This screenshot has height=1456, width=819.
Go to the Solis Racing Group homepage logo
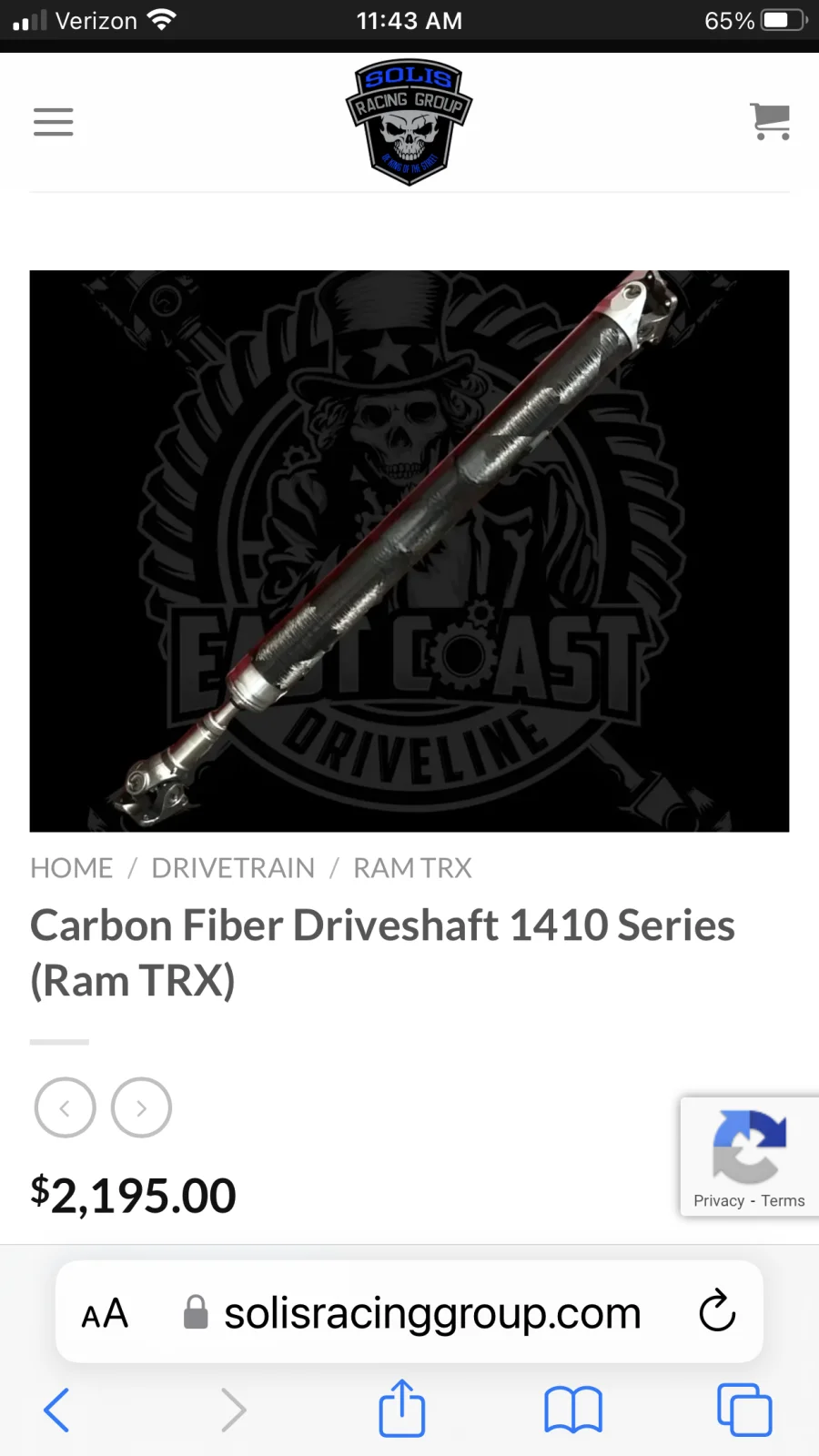tap(409, 122)
